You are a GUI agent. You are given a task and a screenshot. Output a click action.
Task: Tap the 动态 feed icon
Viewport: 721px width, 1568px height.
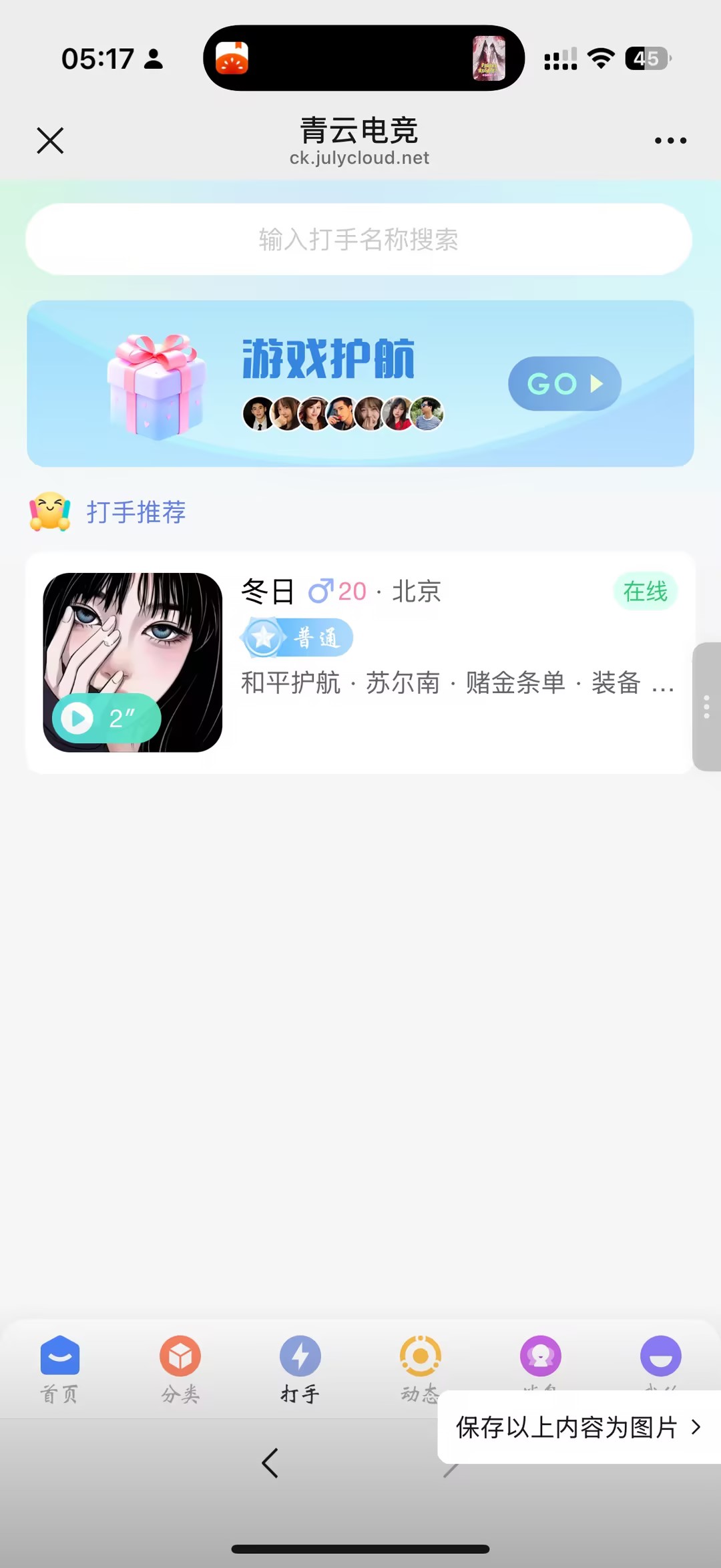click(420, 1356)
